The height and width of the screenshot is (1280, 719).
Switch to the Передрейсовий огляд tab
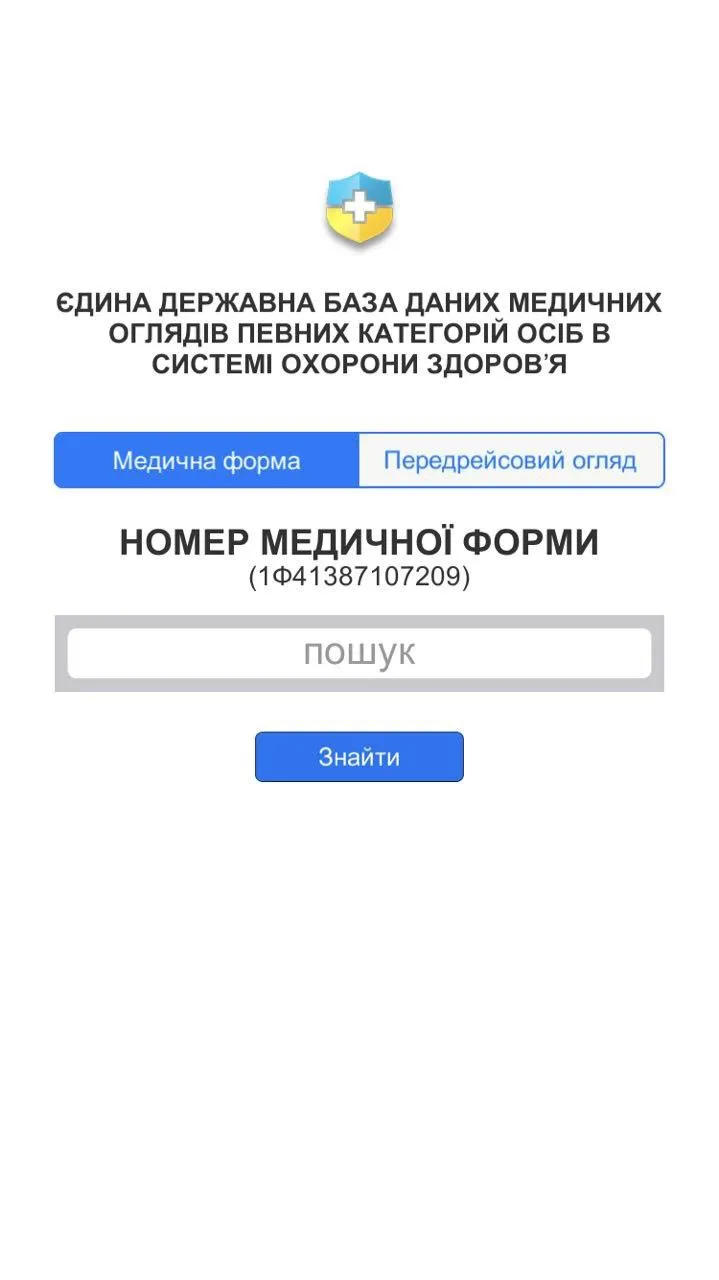[510, 461]
